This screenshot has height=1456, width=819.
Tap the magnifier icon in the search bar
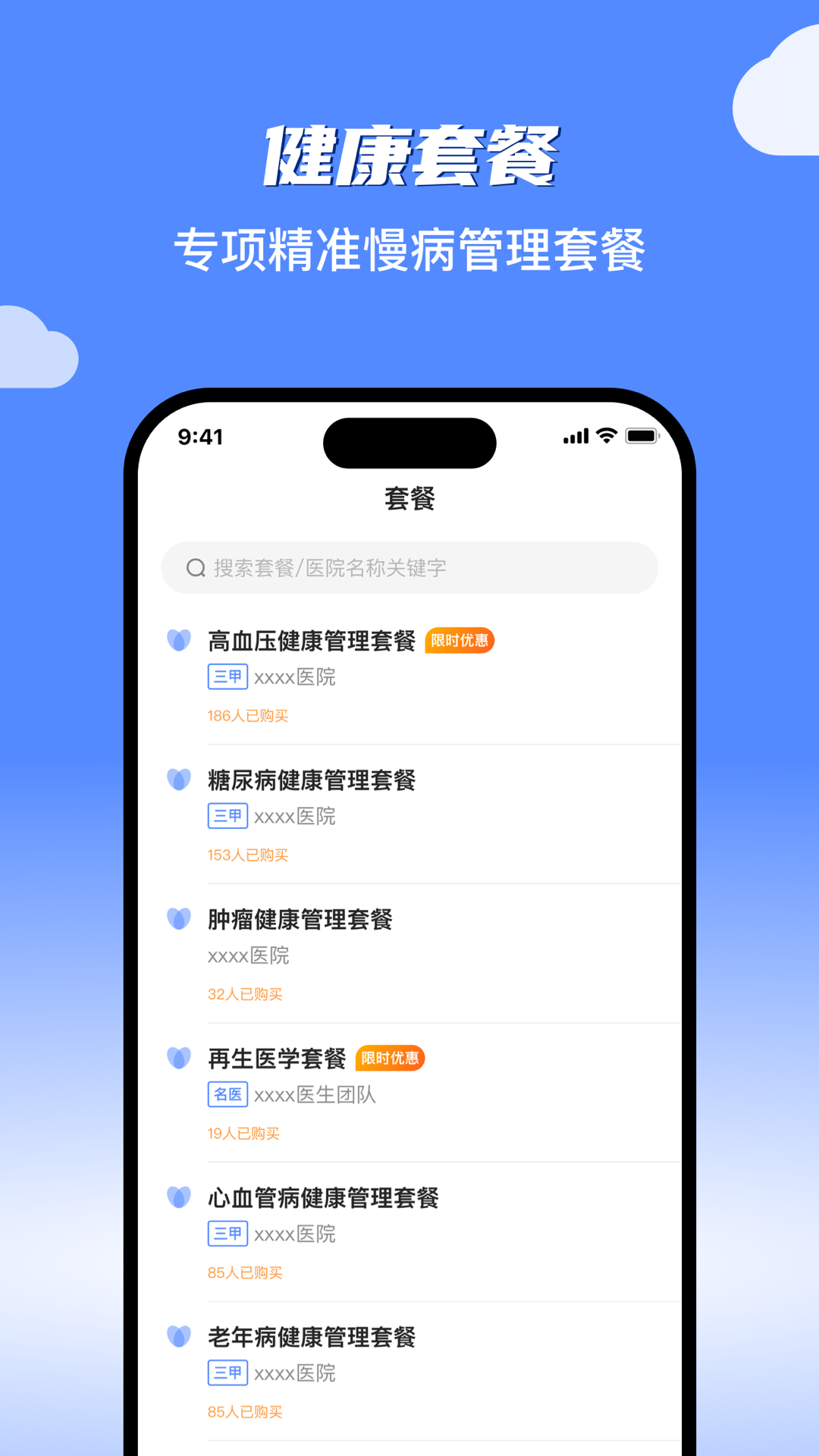coord(196,567)
